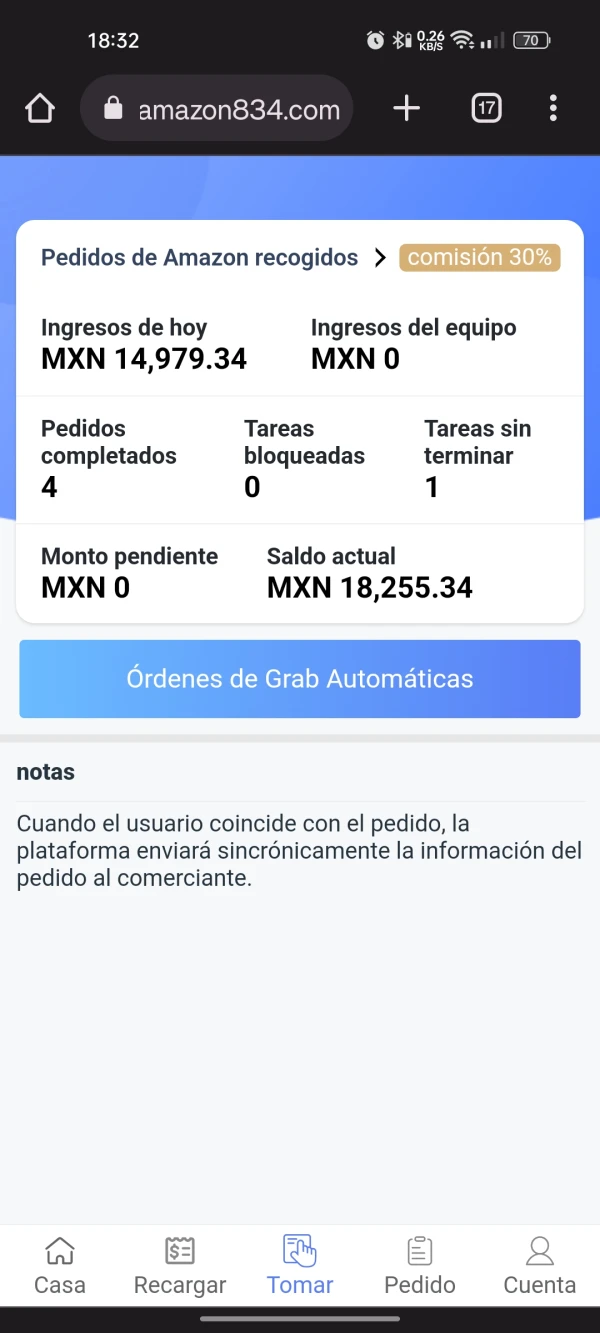Switch to the Casa tab
This screenshot has width=600, height=1333.
(x=60, y=1265)
